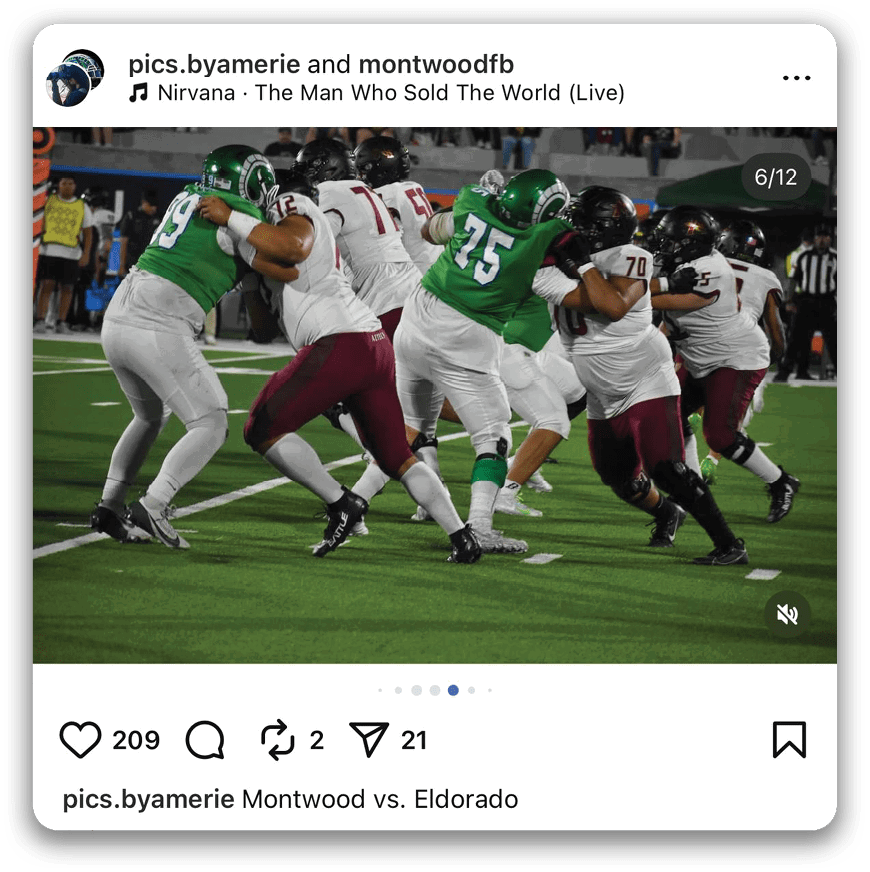870x872 pixels.
Task: Unmute the post audio
Action: click(x=788, y=614)
